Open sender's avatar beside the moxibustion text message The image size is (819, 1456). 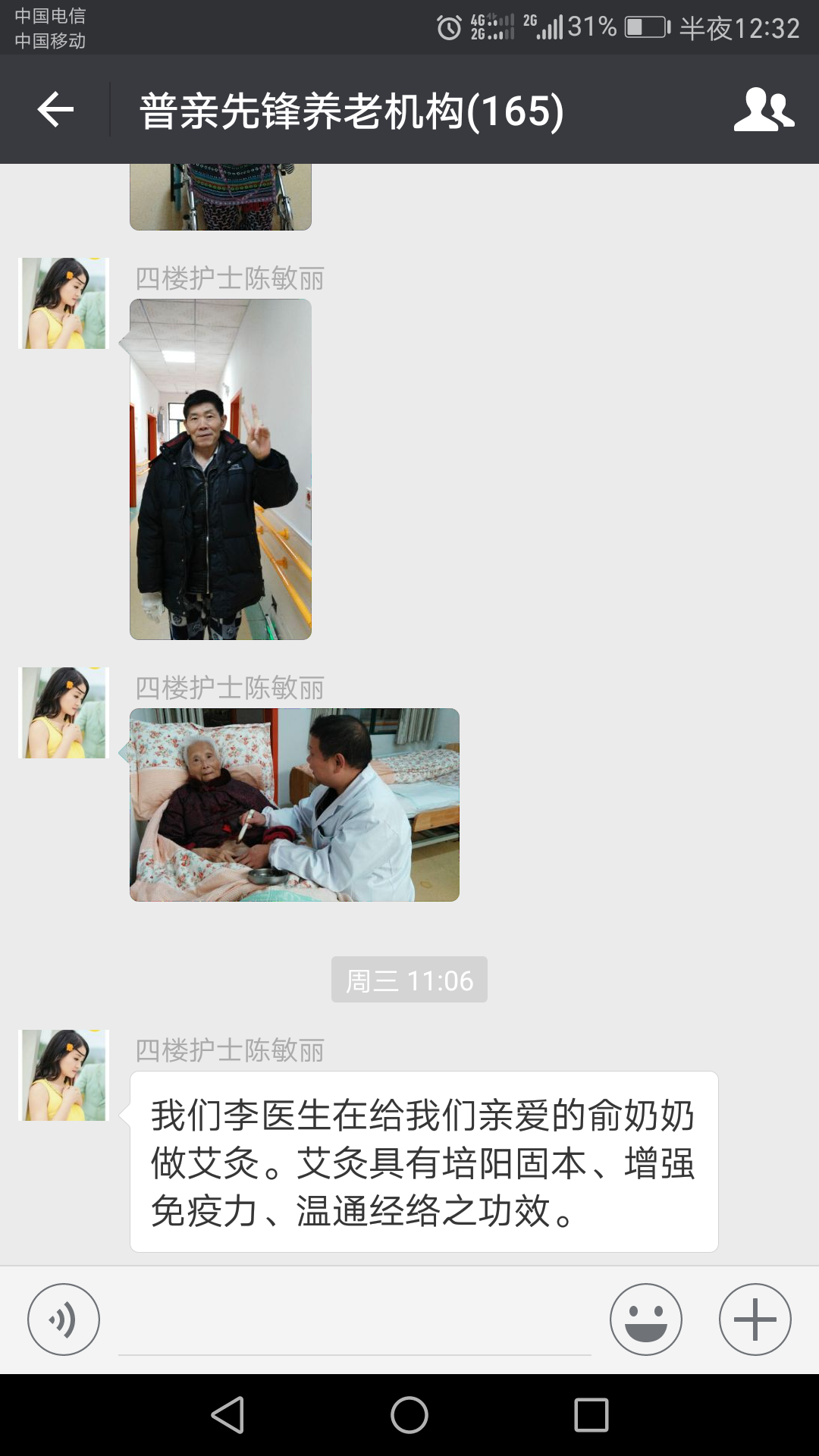point(64,1075)
